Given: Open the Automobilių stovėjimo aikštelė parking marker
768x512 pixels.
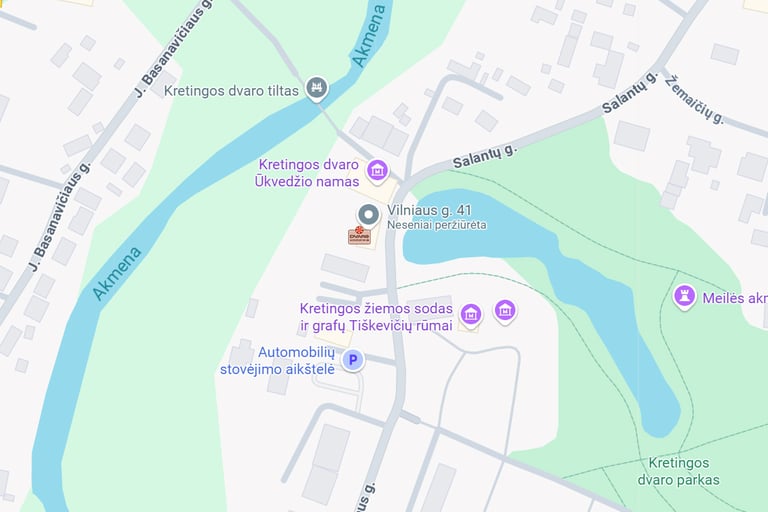Looking at the screenshot, I should [352, 360].
